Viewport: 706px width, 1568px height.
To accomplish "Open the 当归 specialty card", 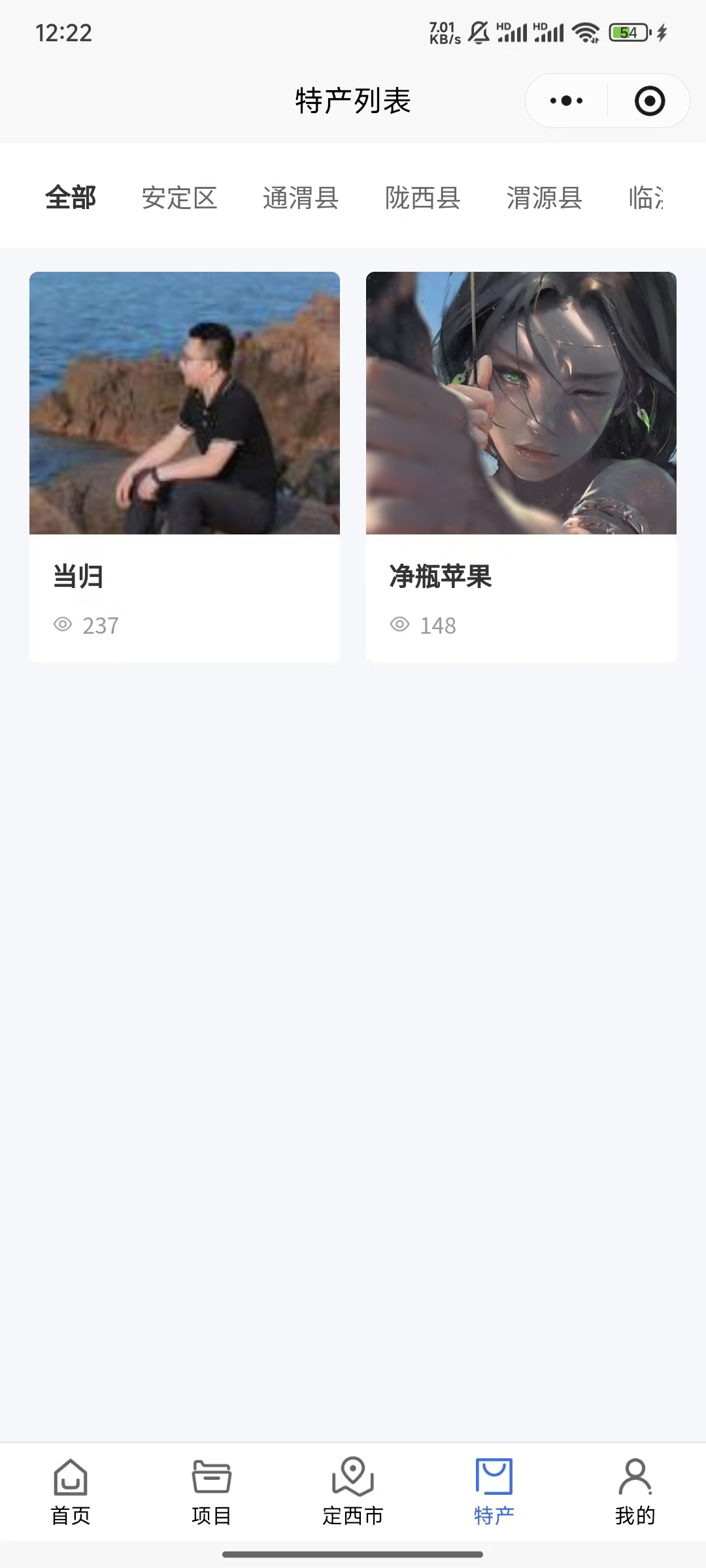I will click(184, 466).
